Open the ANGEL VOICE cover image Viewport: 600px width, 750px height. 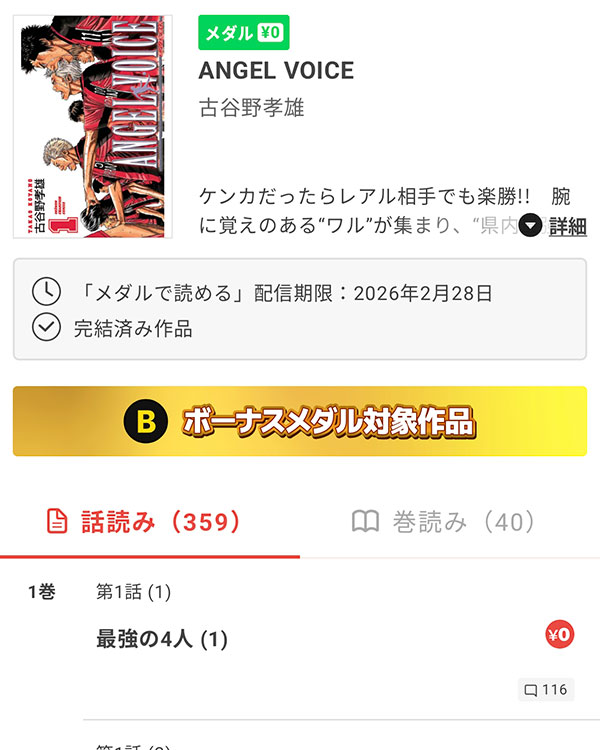pos(93,127)
